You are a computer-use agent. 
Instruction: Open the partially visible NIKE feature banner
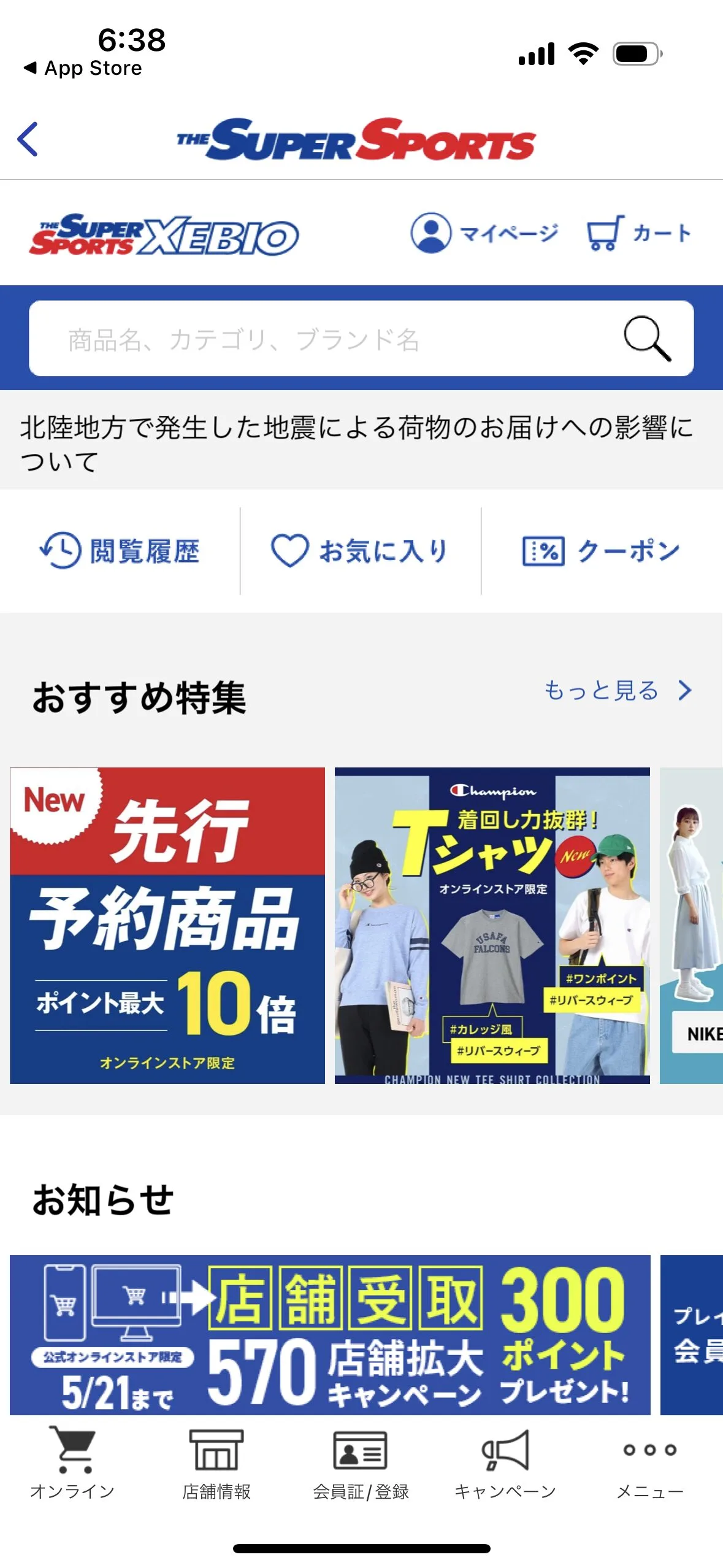pos(691,925)
